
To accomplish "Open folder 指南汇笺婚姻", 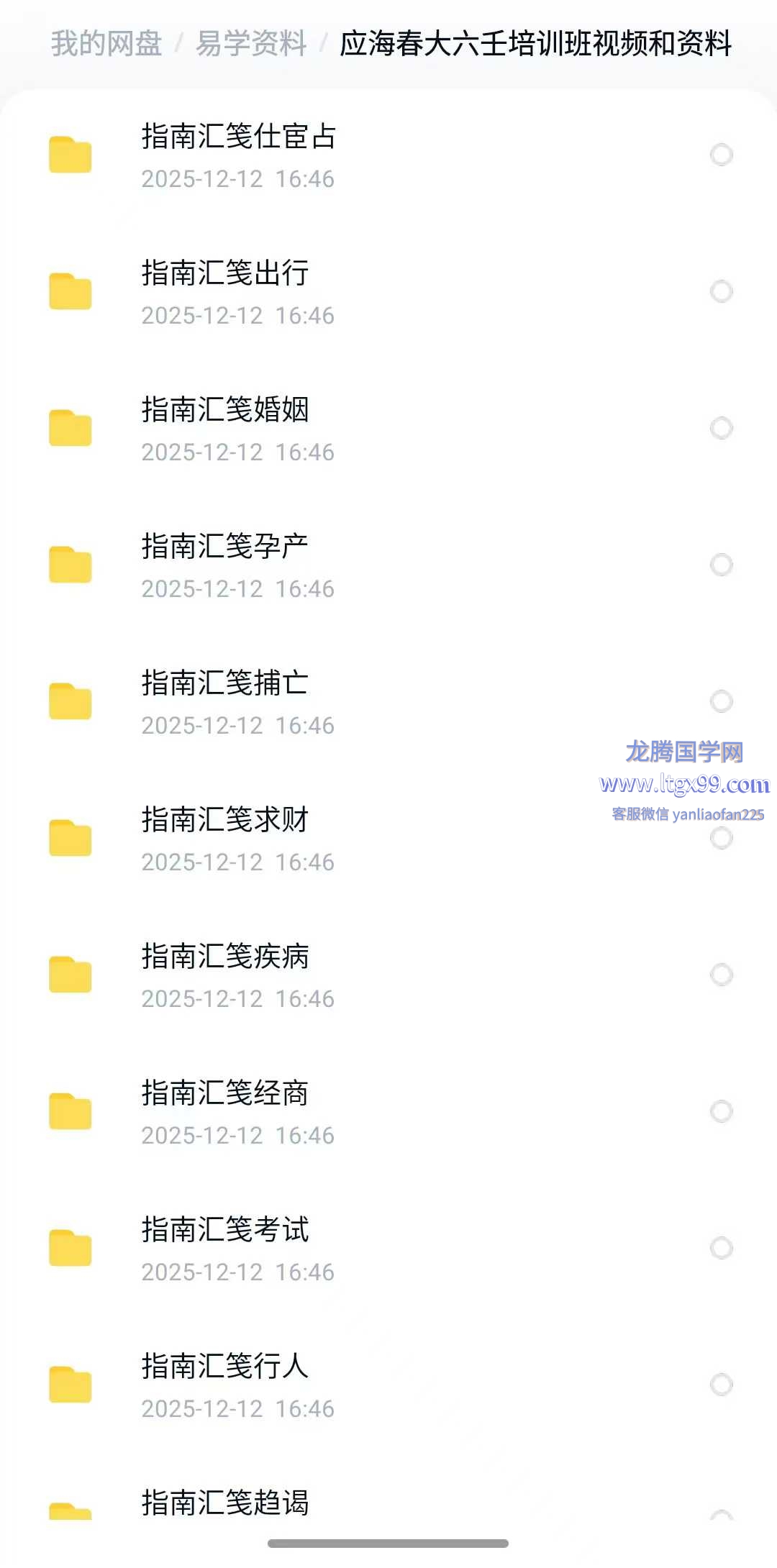I will pos(224,410).
